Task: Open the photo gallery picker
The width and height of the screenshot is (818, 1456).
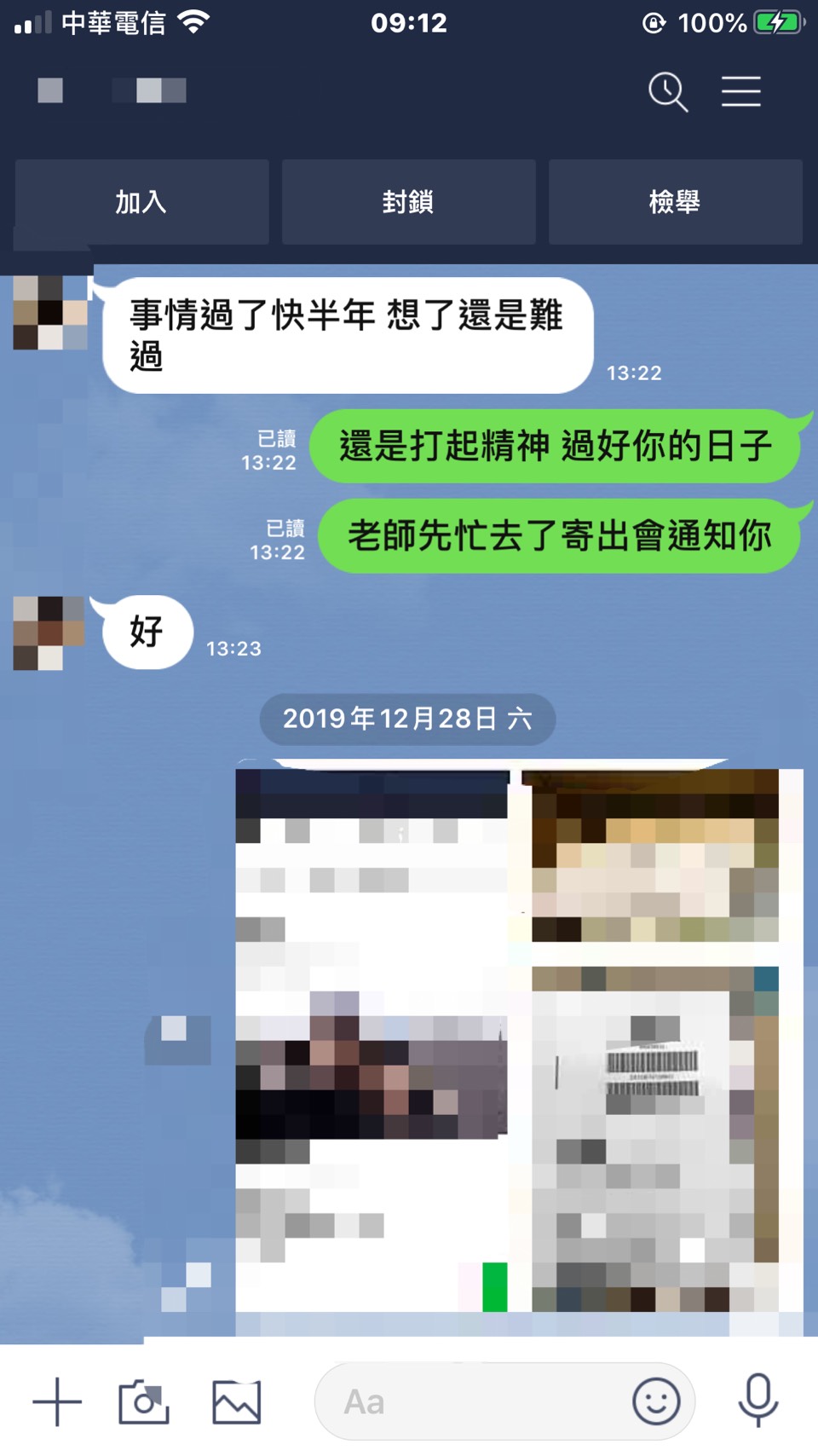Action: [236, 1401]
